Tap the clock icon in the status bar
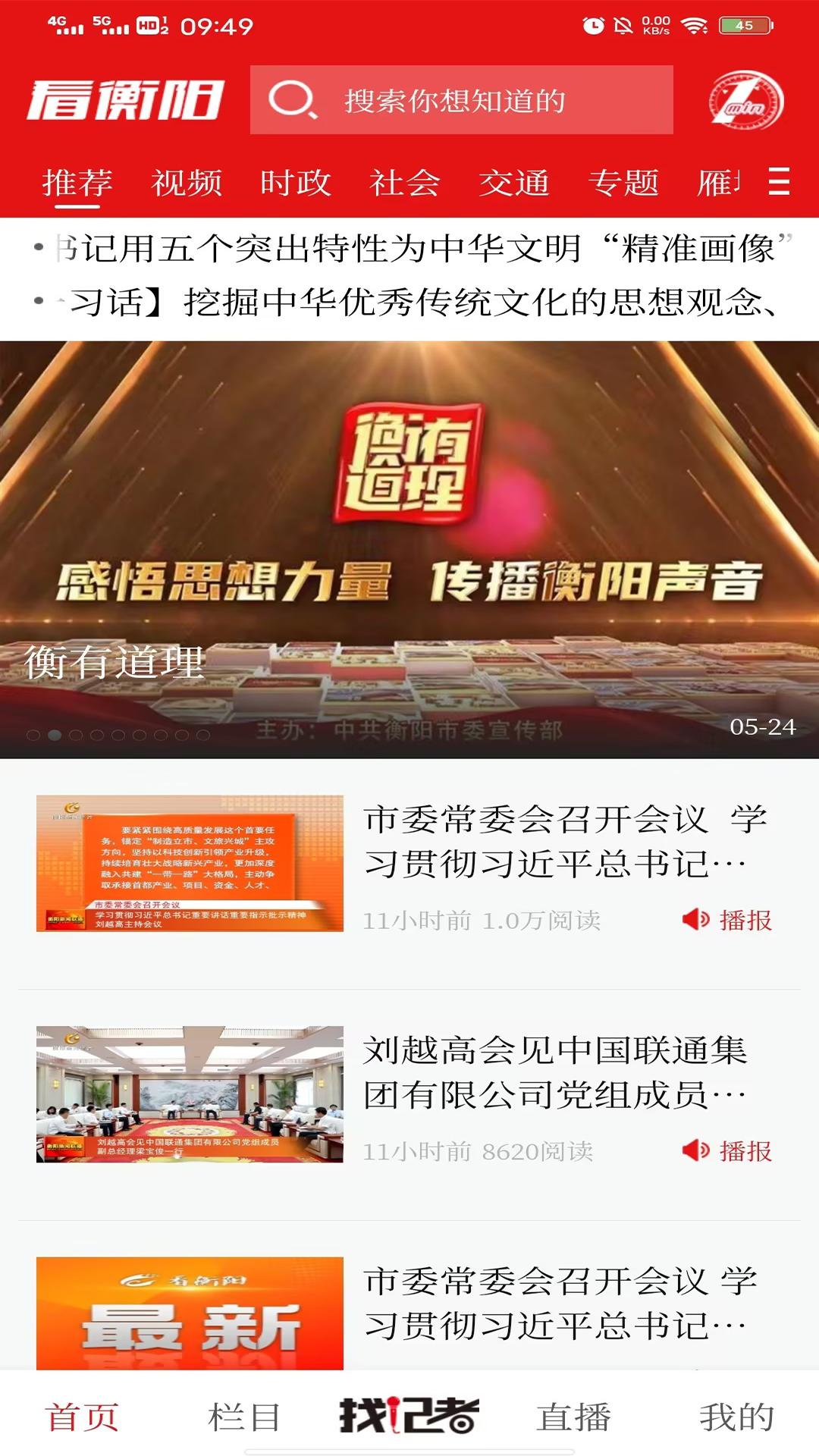Image resolution: width=819 pixels, height=1456 pixels. point(593,25)
